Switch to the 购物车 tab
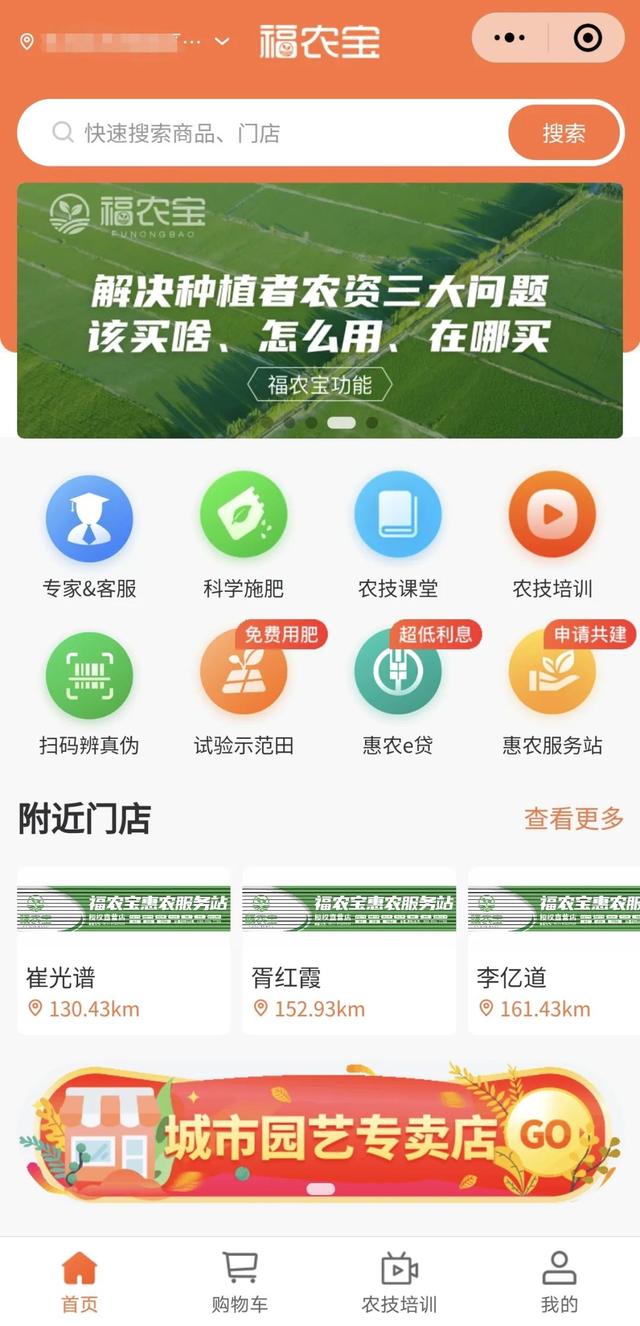Viewport: 640px width, 1326px height. [240, 1282]
